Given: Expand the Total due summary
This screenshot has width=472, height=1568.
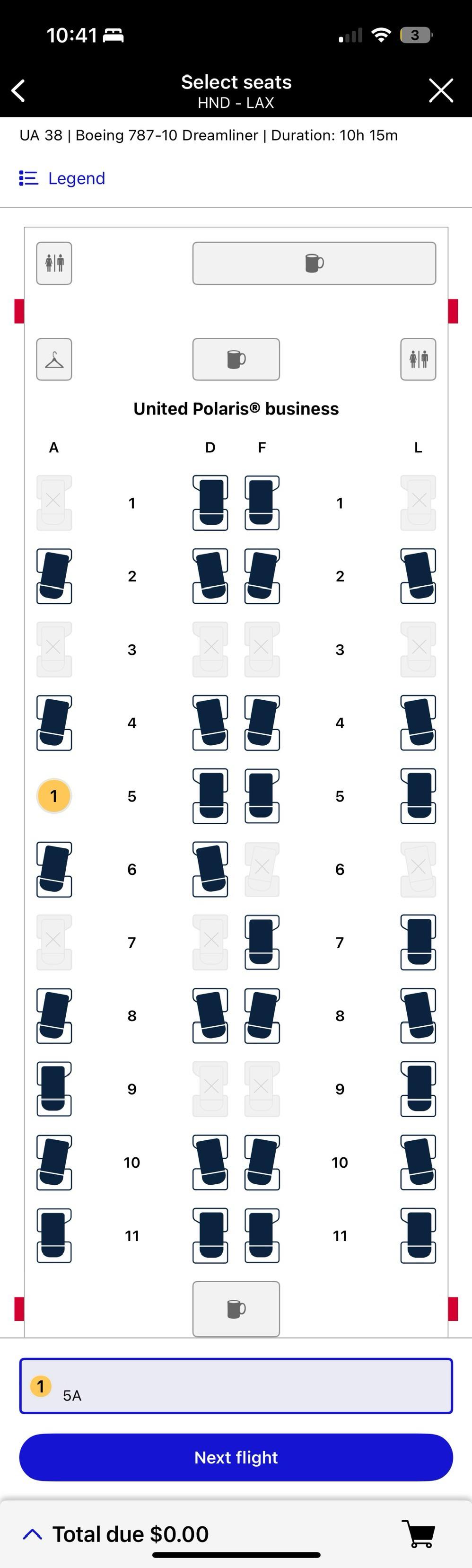Looking at the screenshot, I should click(x=32, y=1534).
